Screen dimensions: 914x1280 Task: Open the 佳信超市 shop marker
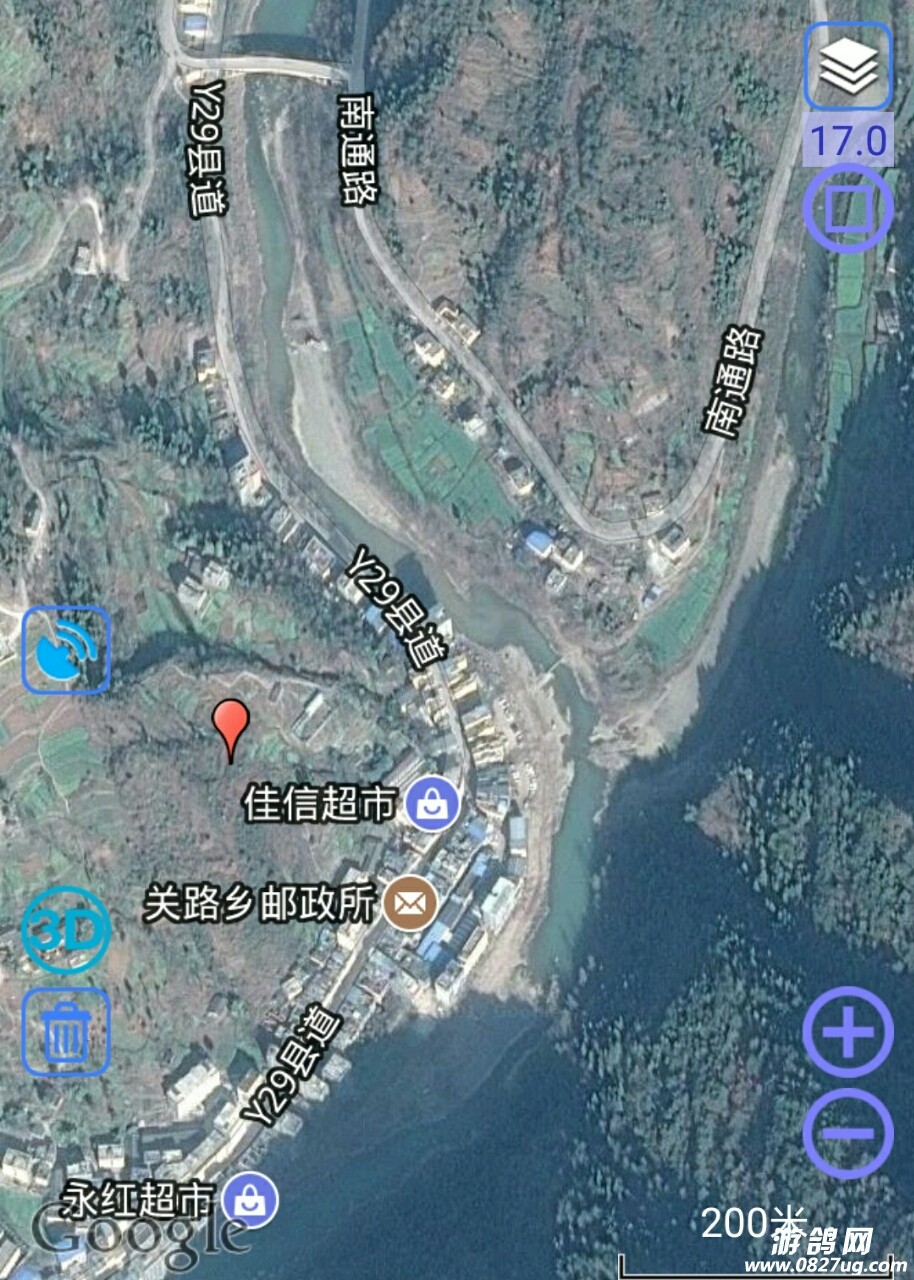(433, 804)
